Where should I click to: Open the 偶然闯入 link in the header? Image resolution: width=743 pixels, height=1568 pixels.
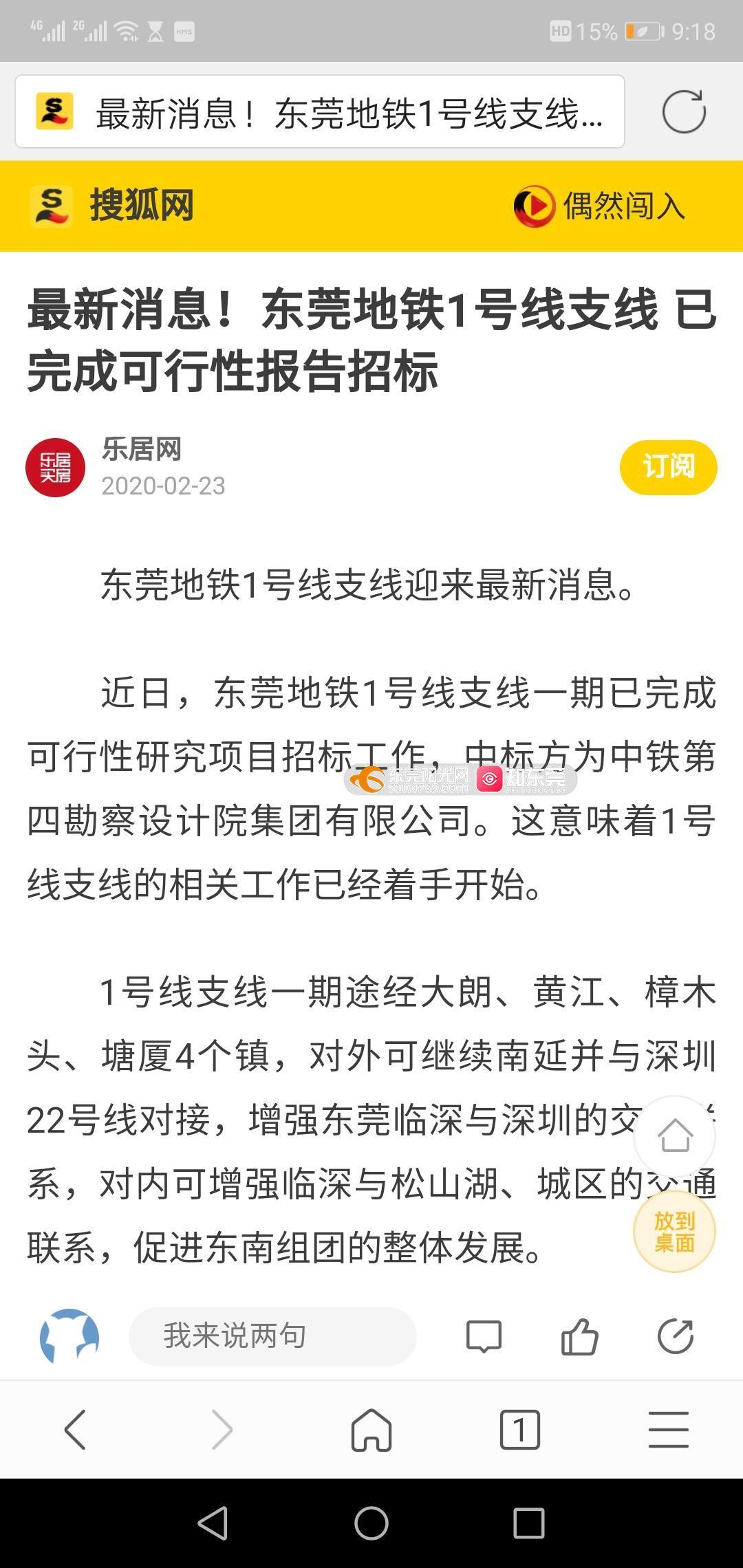tap(600, 206)
